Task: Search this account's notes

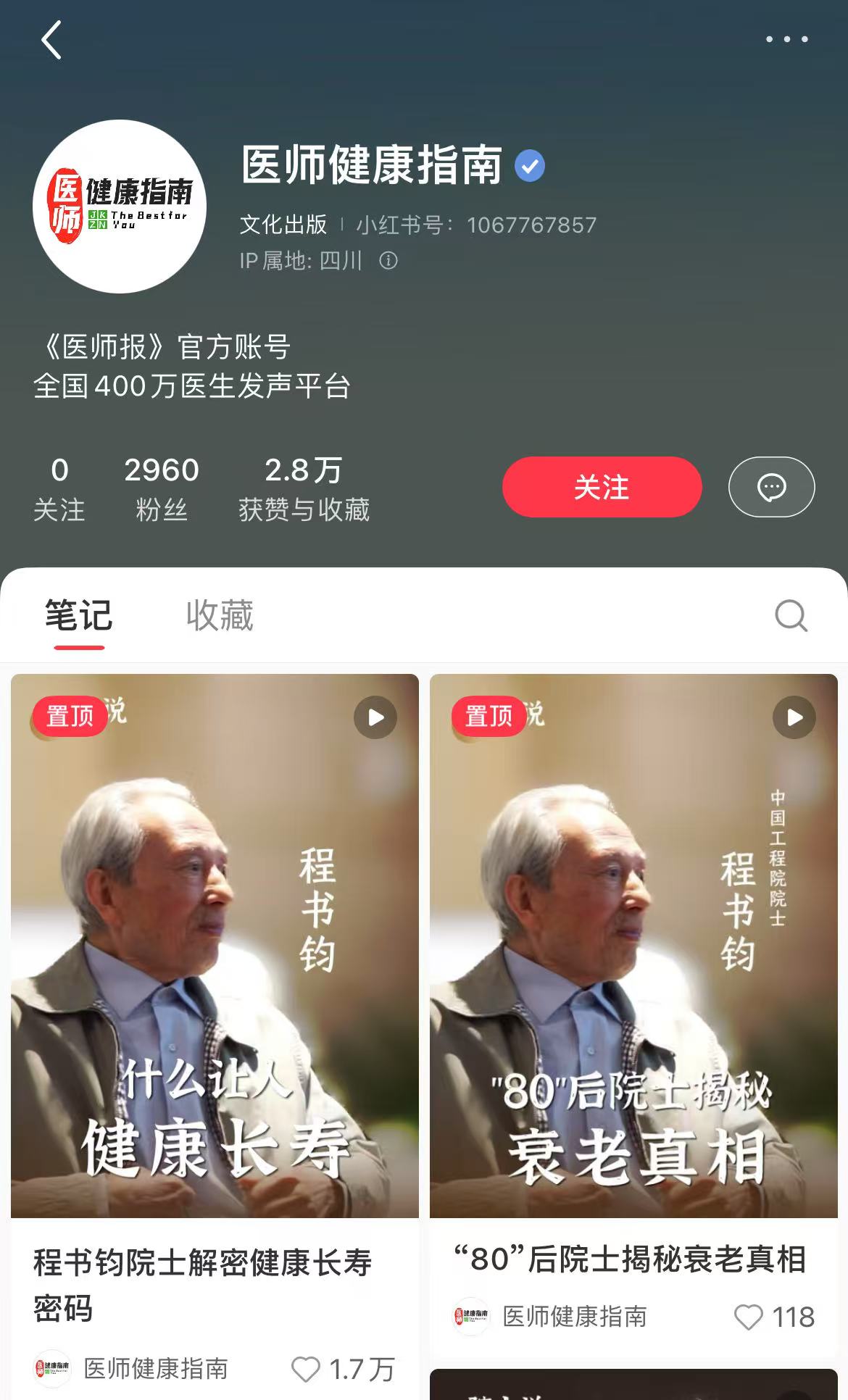Action: coord(791,616)
